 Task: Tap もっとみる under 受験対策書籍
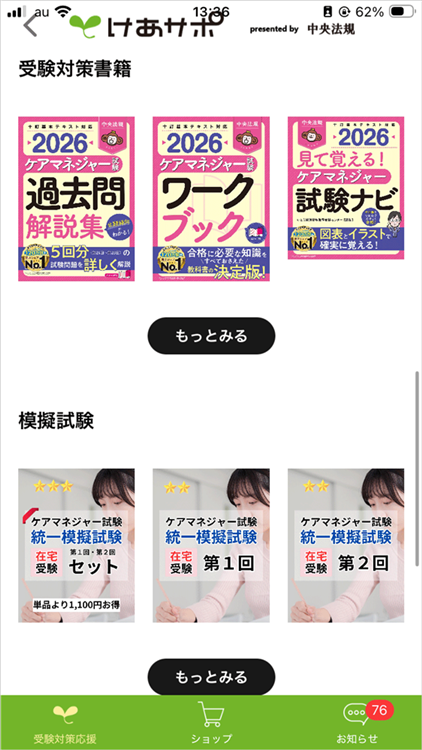(x=211, y=336)
